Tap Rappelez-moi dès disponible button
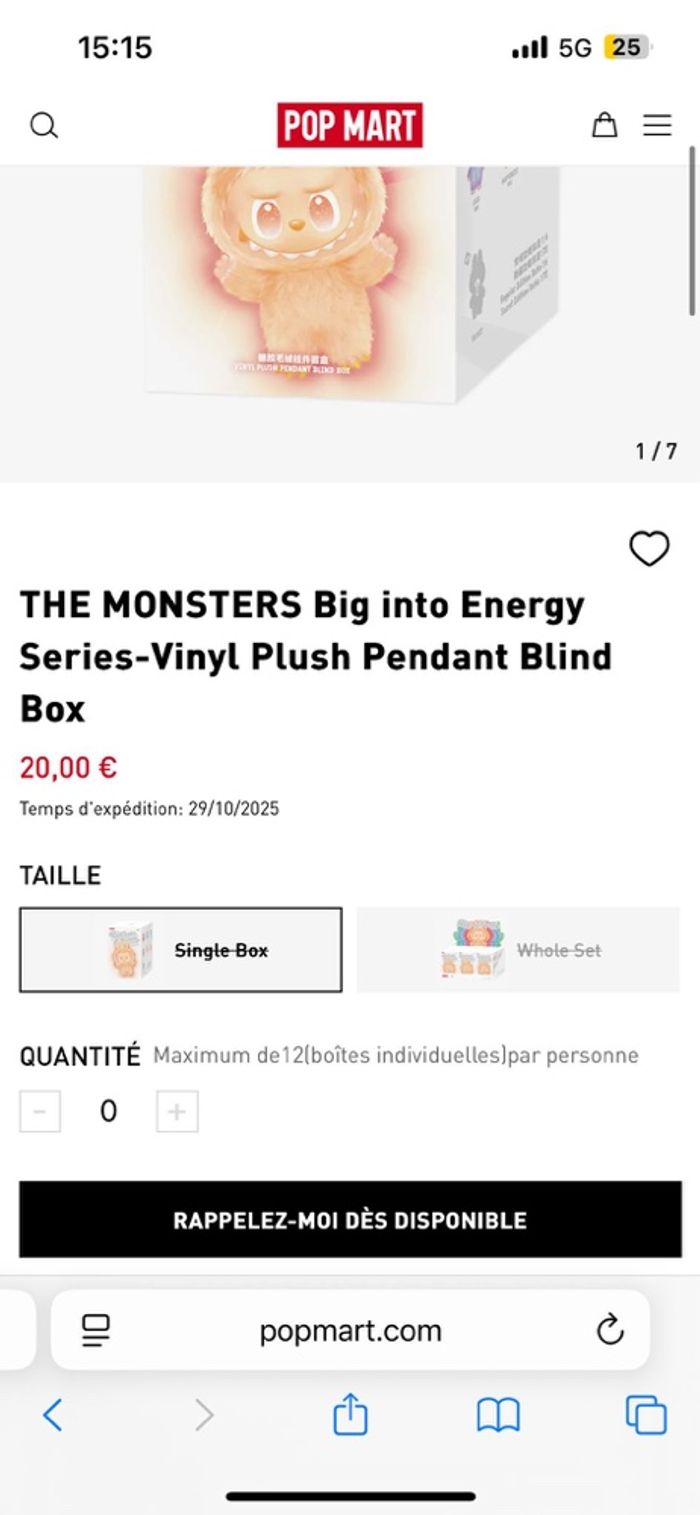Screen dimensions: 700x1515 point(350,1220)
